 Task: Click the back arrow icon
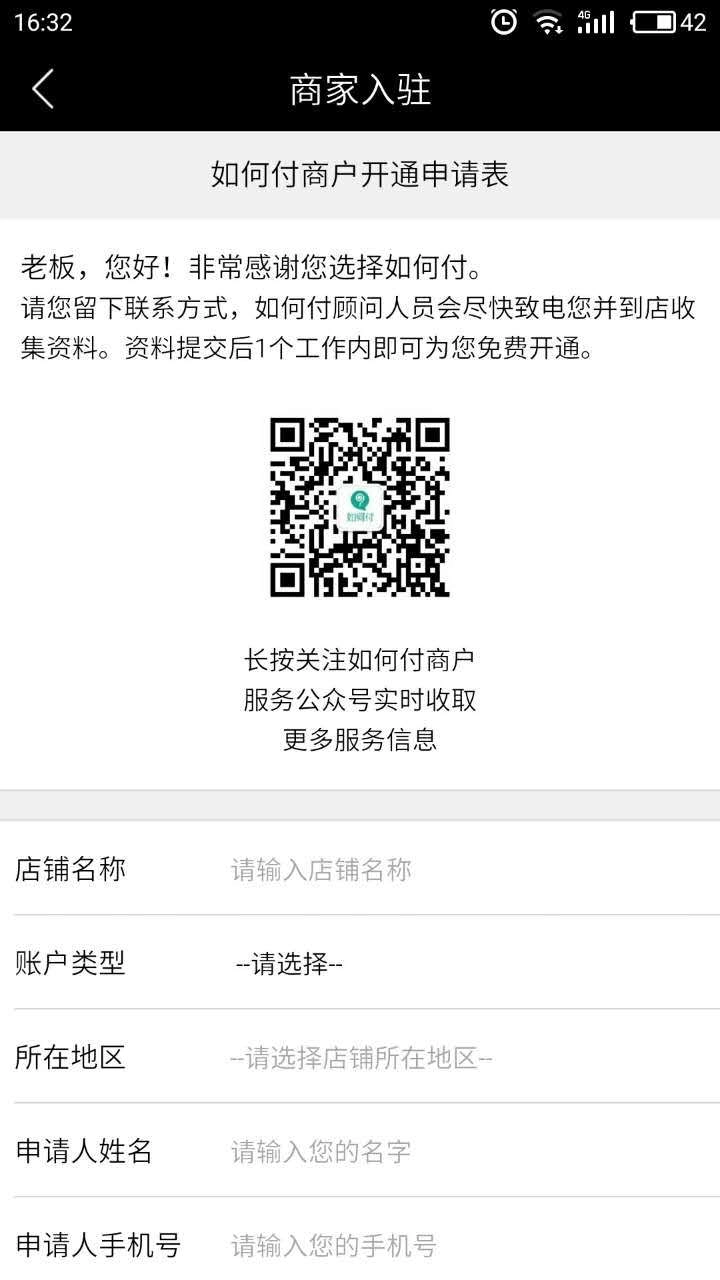[x=42, y=90]
